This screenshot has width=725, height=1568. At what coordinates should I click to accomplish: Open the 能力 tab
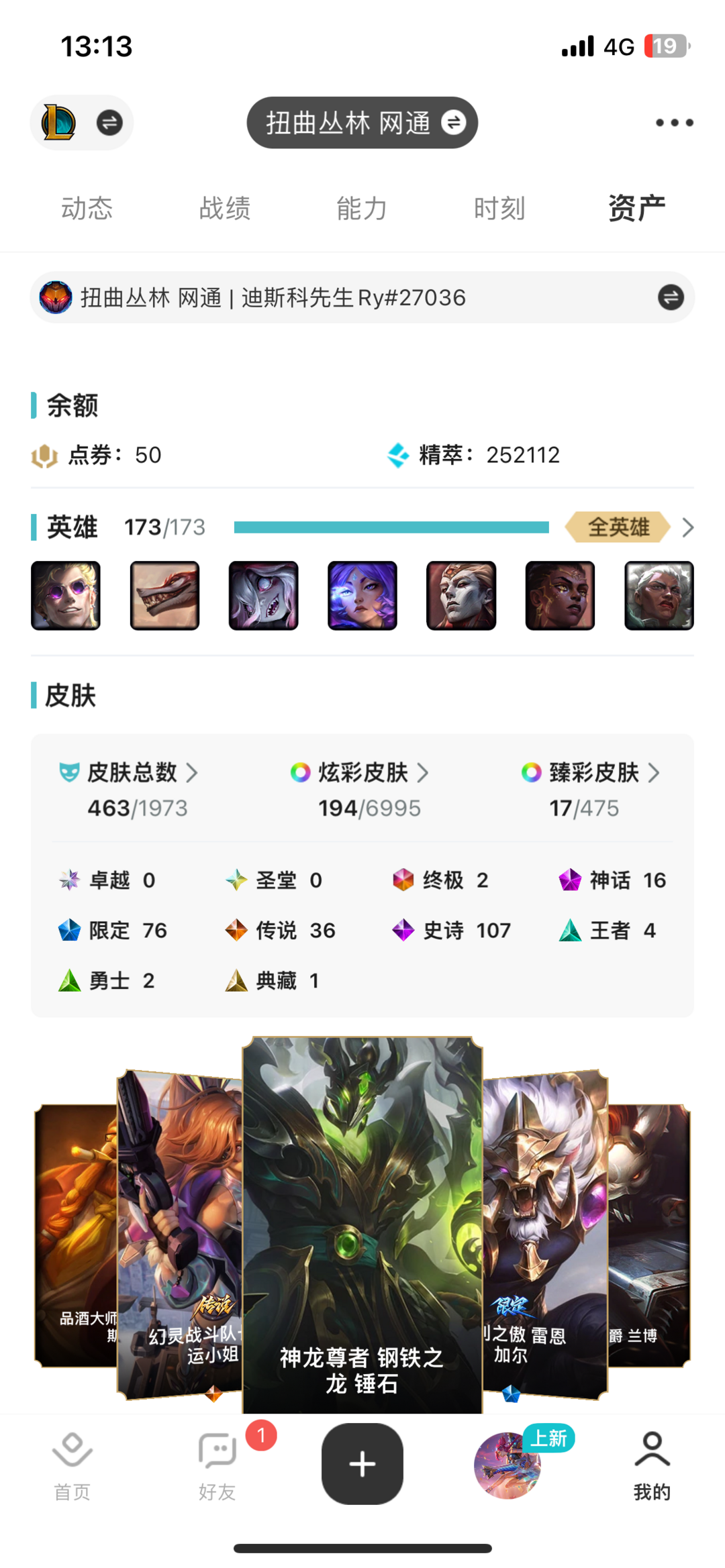[x=362, y=209]
